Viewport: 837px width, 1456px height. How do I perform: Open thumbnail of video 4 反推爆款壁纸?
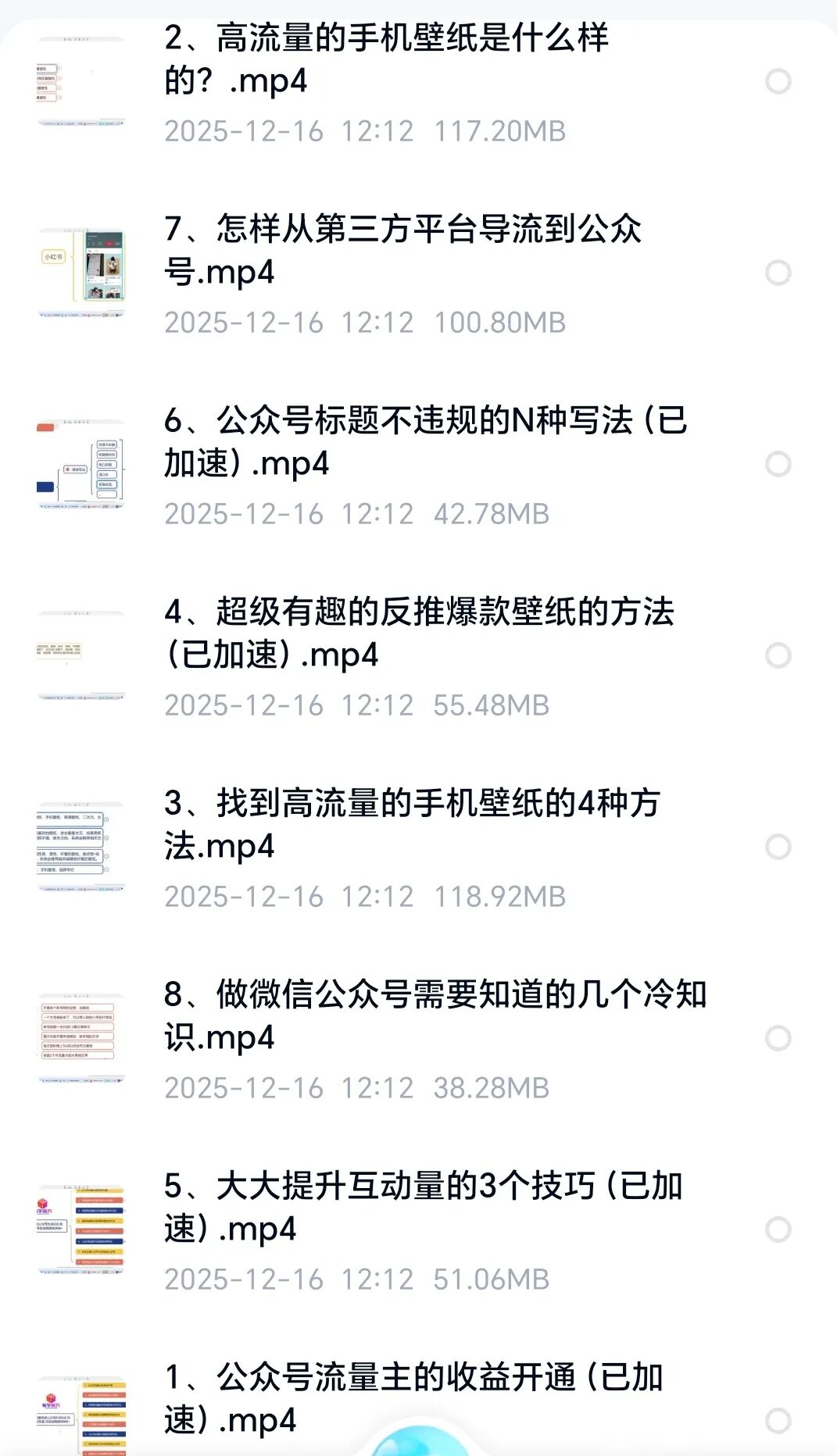click(x=80, y=652)
